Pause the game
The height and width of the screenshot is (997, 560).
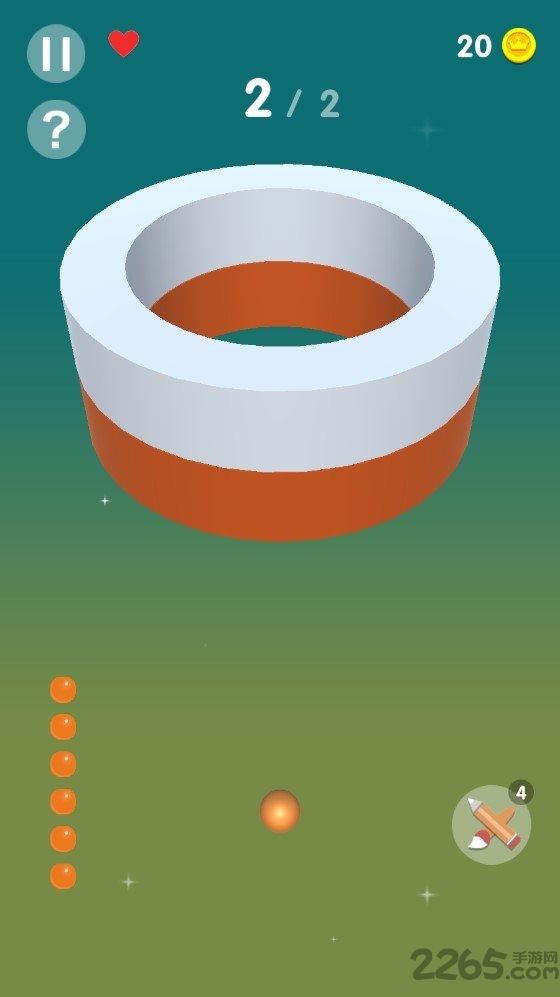coord(56,53)
